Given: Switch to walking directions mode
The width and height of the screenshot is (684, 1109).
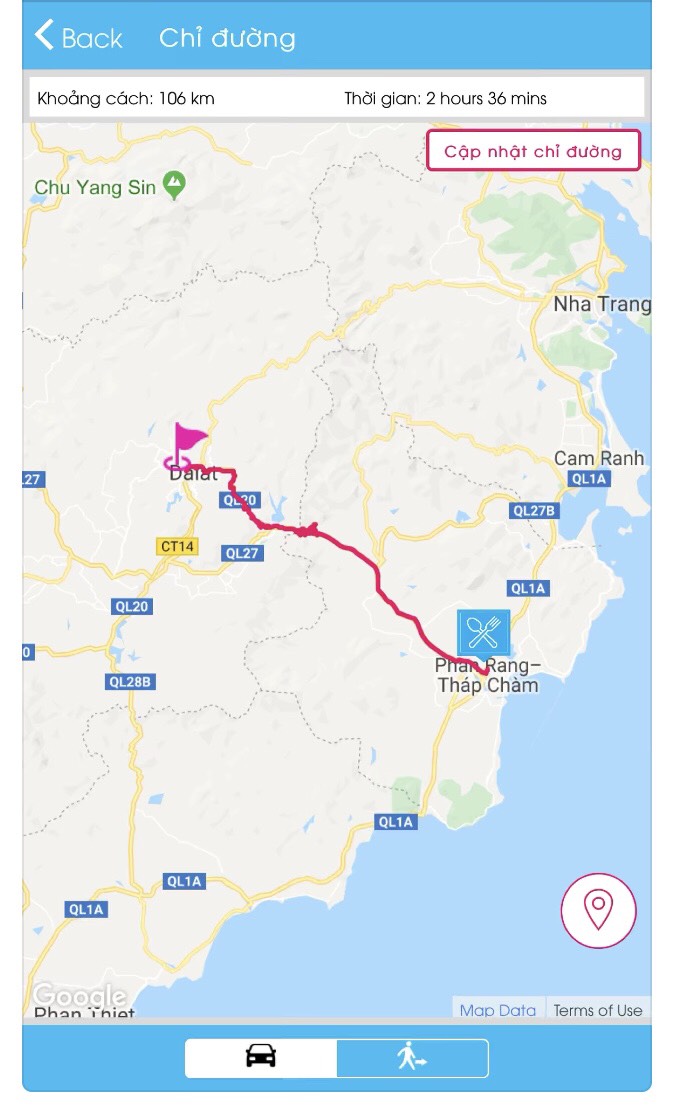Looking at the screenshot, I should (x=412, y=1057).
